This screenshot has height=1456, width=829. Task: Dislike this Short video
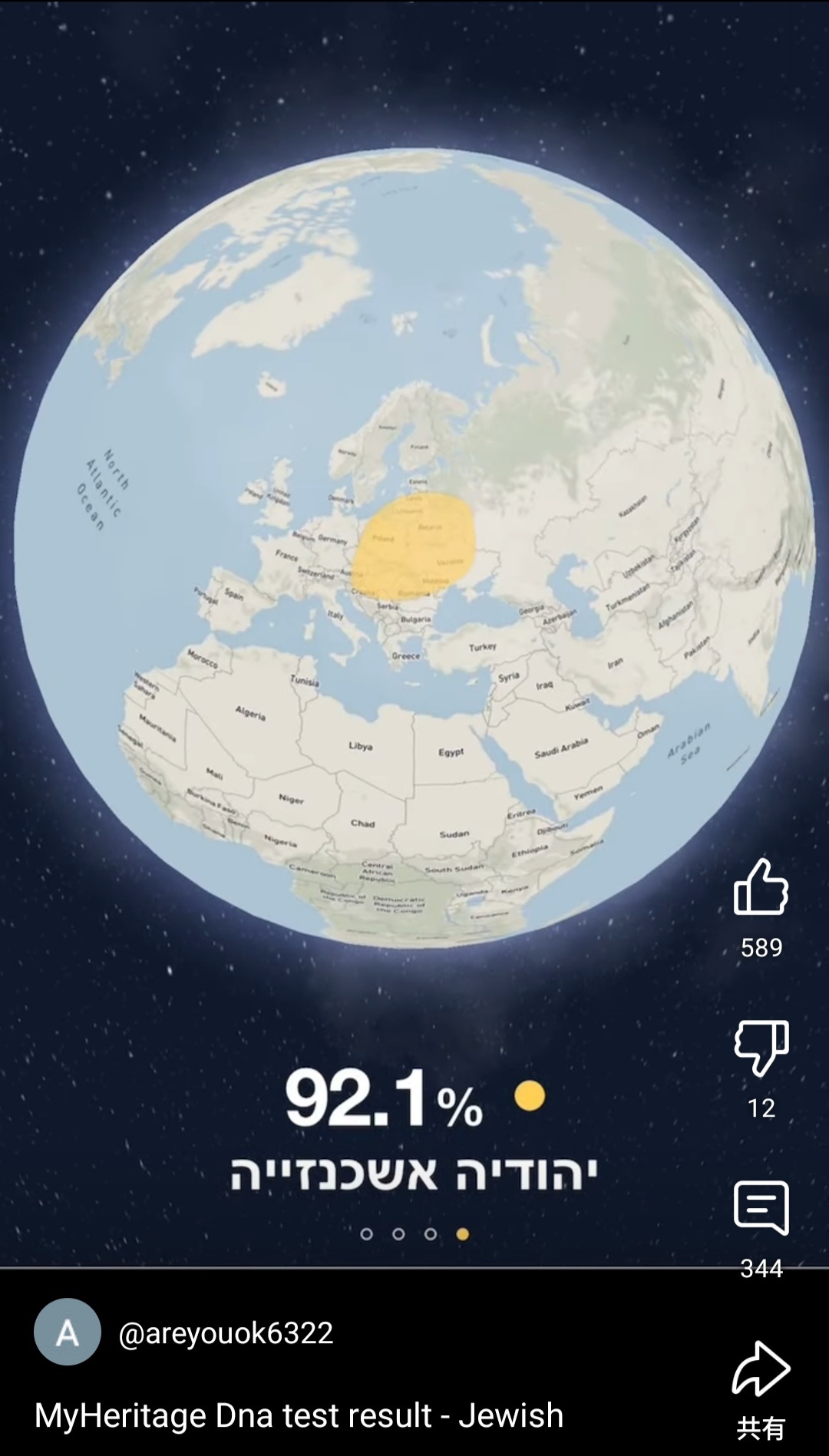[x=761, y=1048]
